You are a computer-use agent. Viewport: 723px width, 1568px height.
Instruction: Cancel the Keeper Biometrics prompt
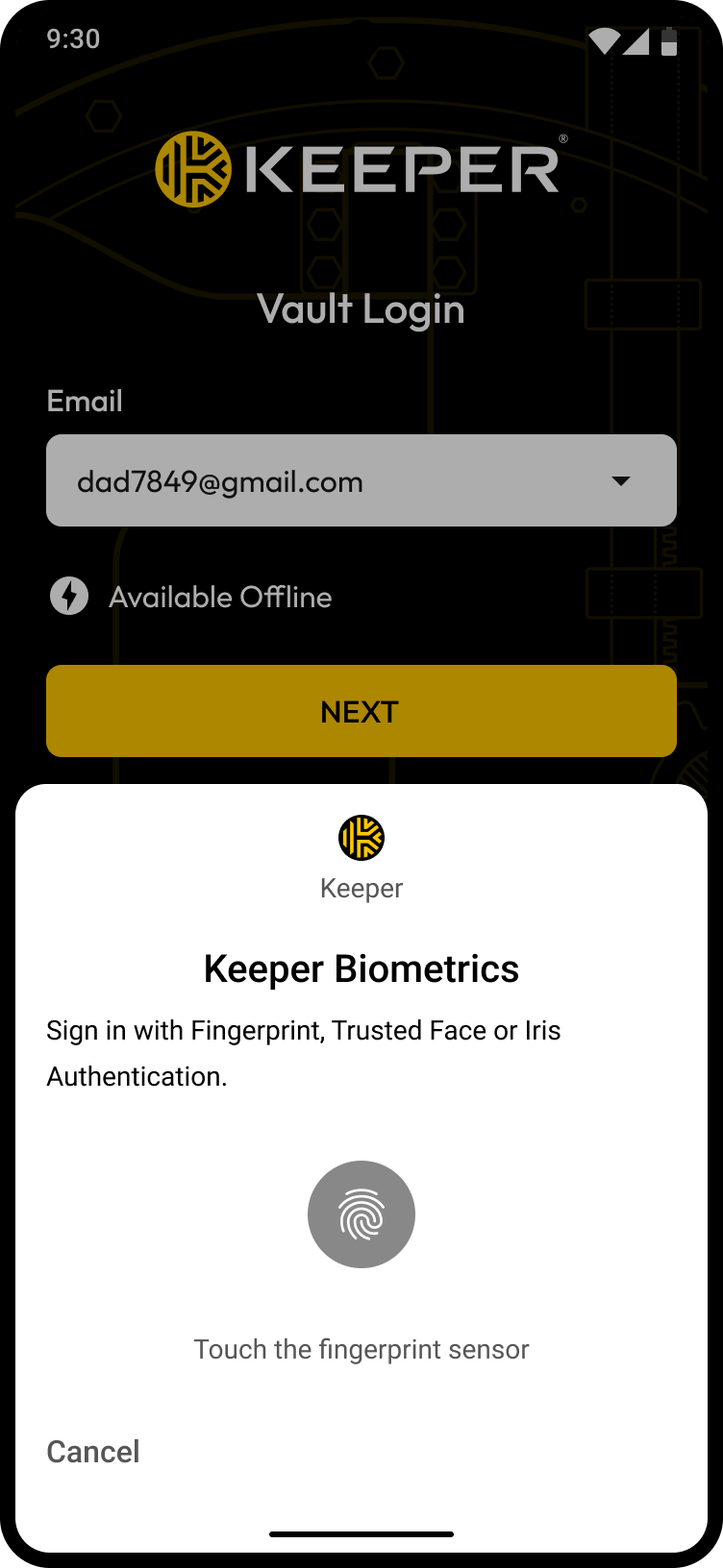click(x=93, y=1451)
